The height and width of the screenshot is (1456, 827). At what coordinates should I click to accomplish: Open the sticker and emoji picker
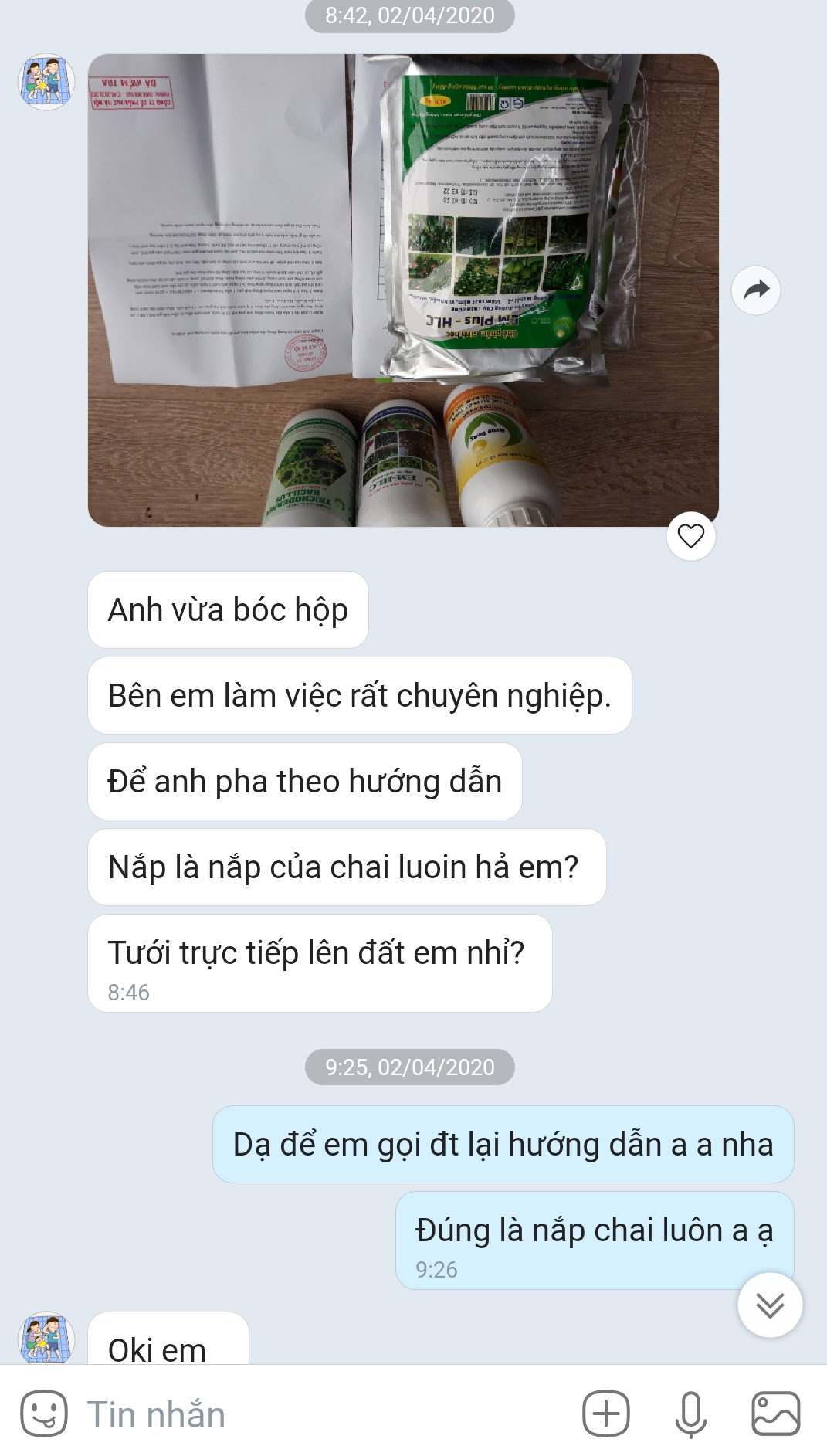coord(44,1414)
